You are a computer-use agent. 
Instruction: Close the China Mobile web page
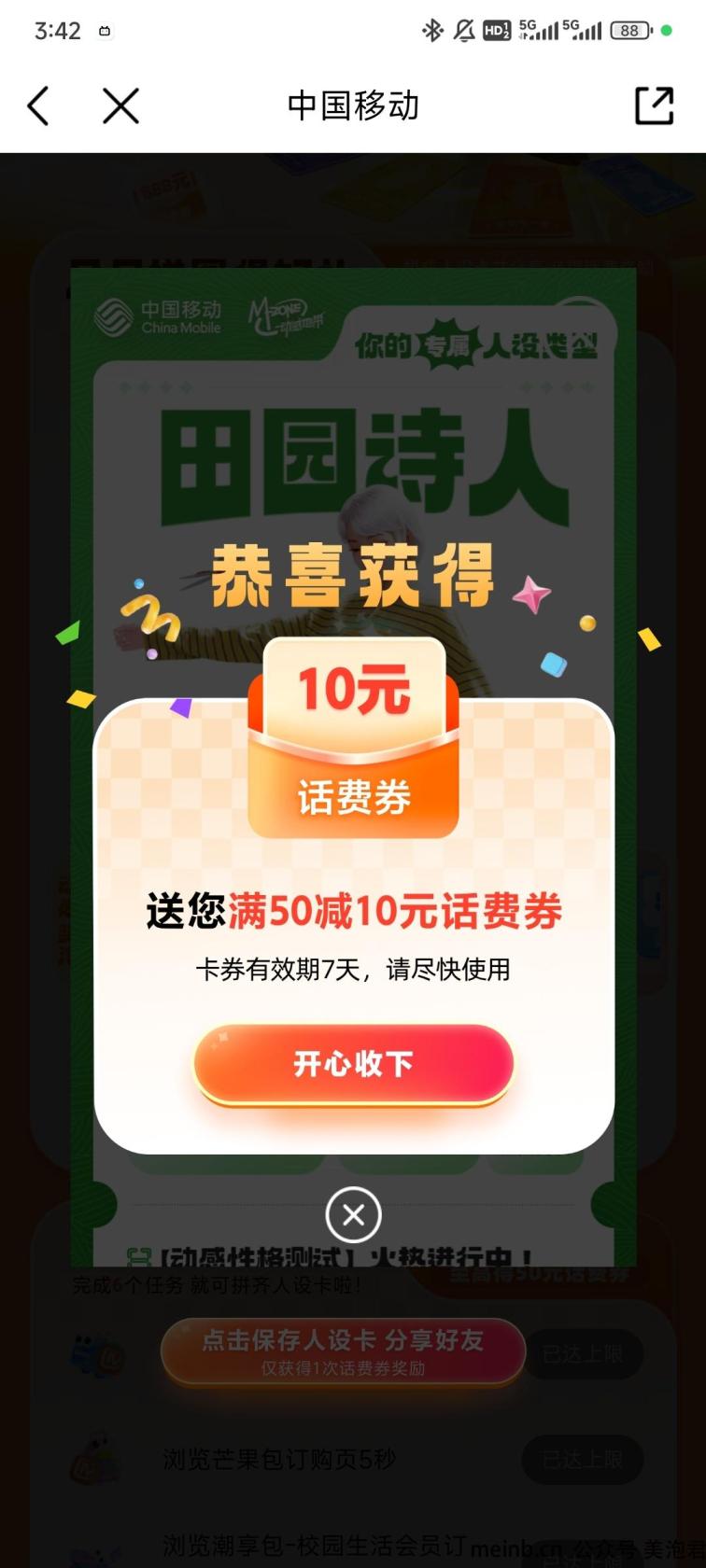120,105
